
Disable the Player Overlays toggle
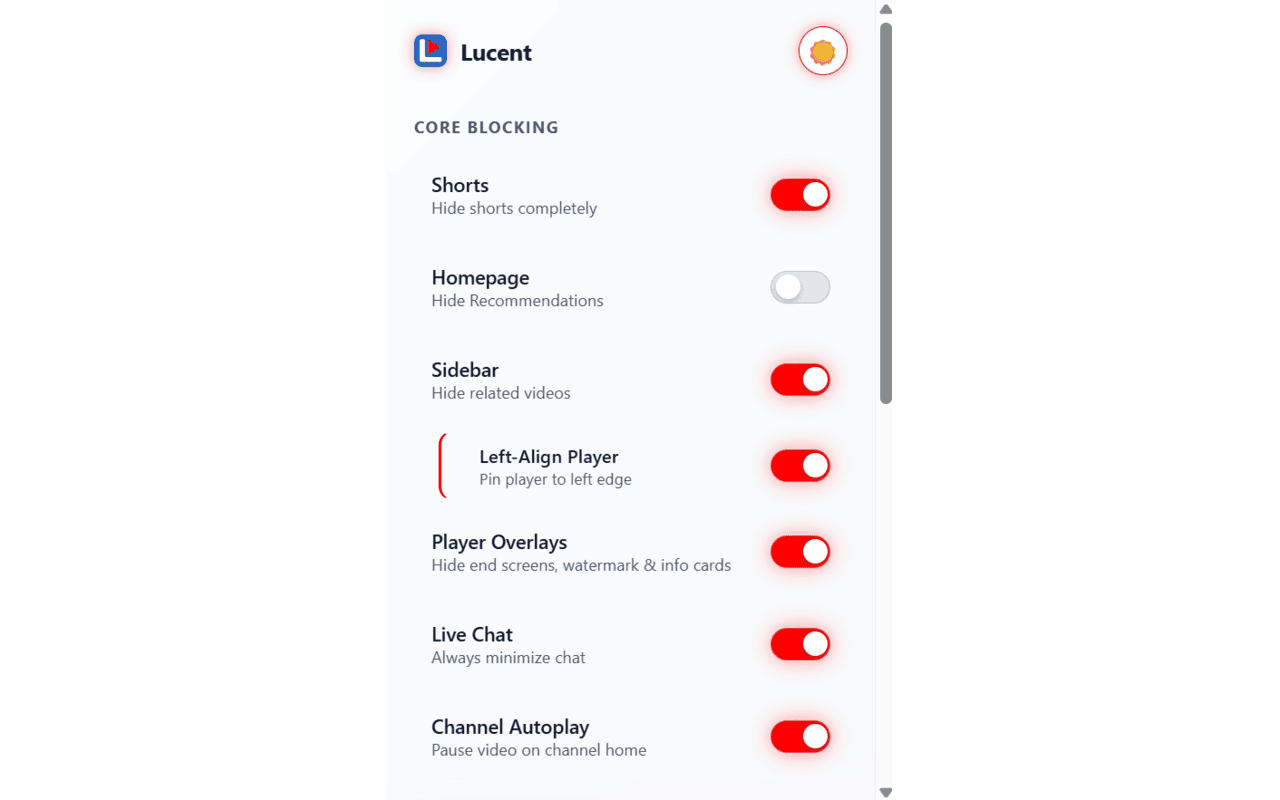800,552
